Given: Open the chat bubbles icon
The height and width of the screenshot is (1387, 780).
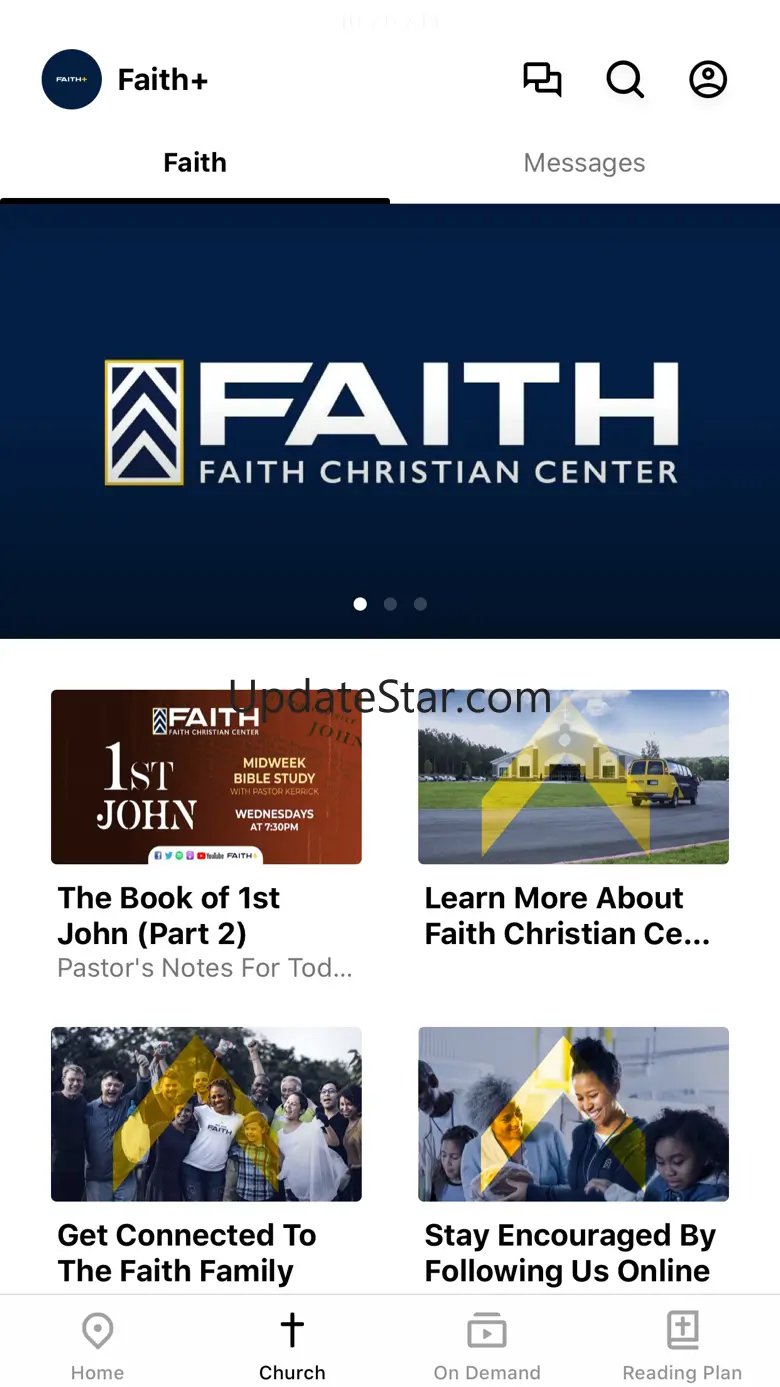Looking at the screenshot, I should point(542,79).
